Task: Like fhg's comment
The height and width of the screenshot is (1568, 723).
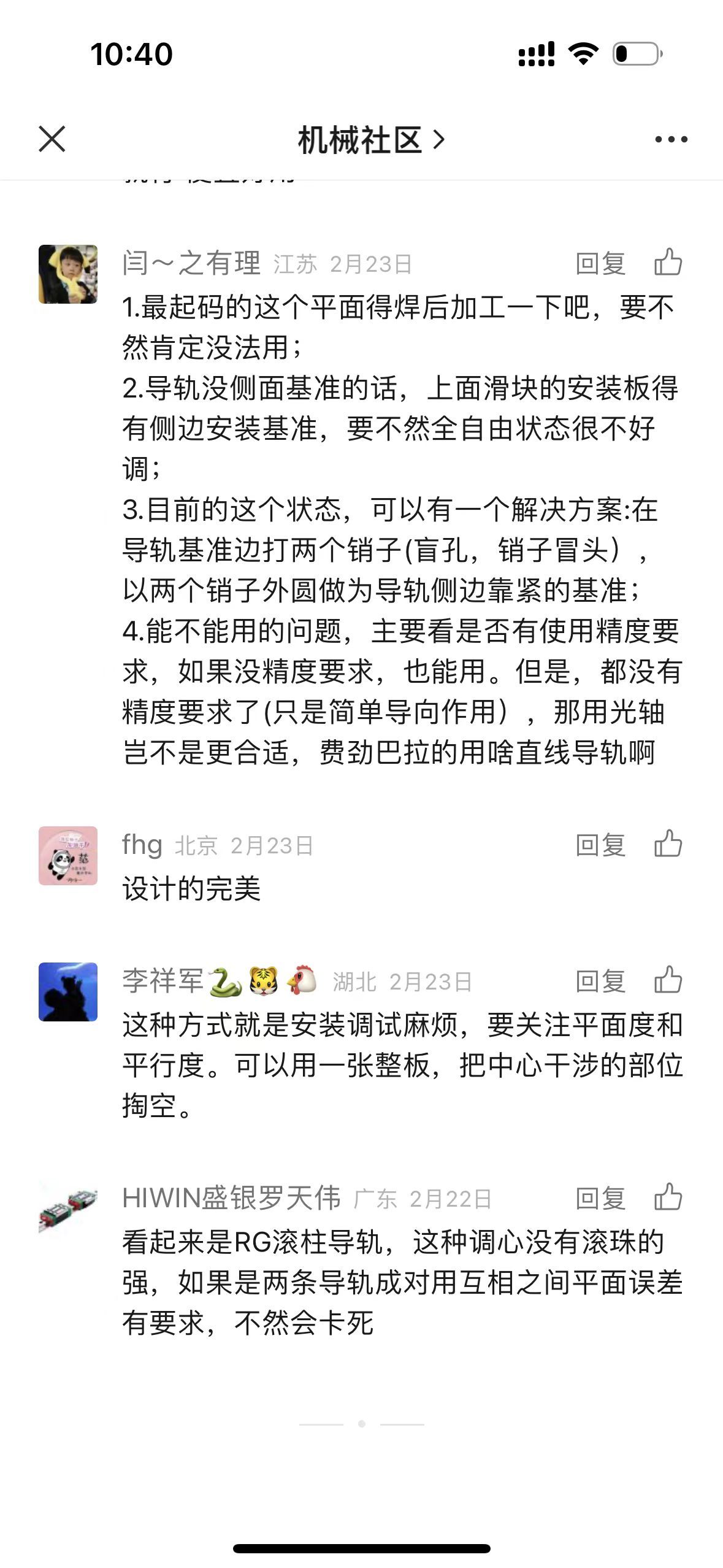Action: [668, 844]
